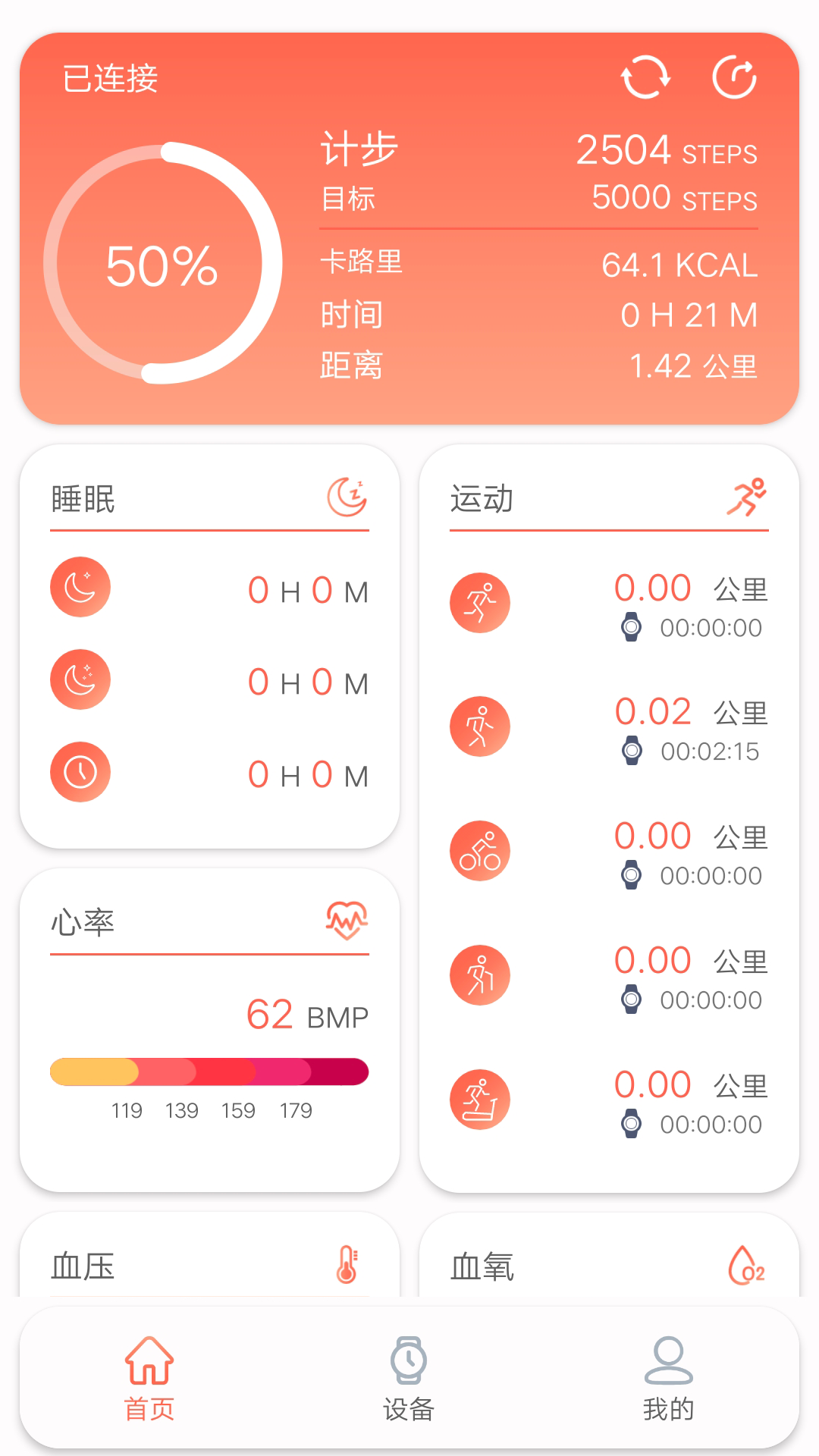Select the walking exercise icon

pos(479,726)
